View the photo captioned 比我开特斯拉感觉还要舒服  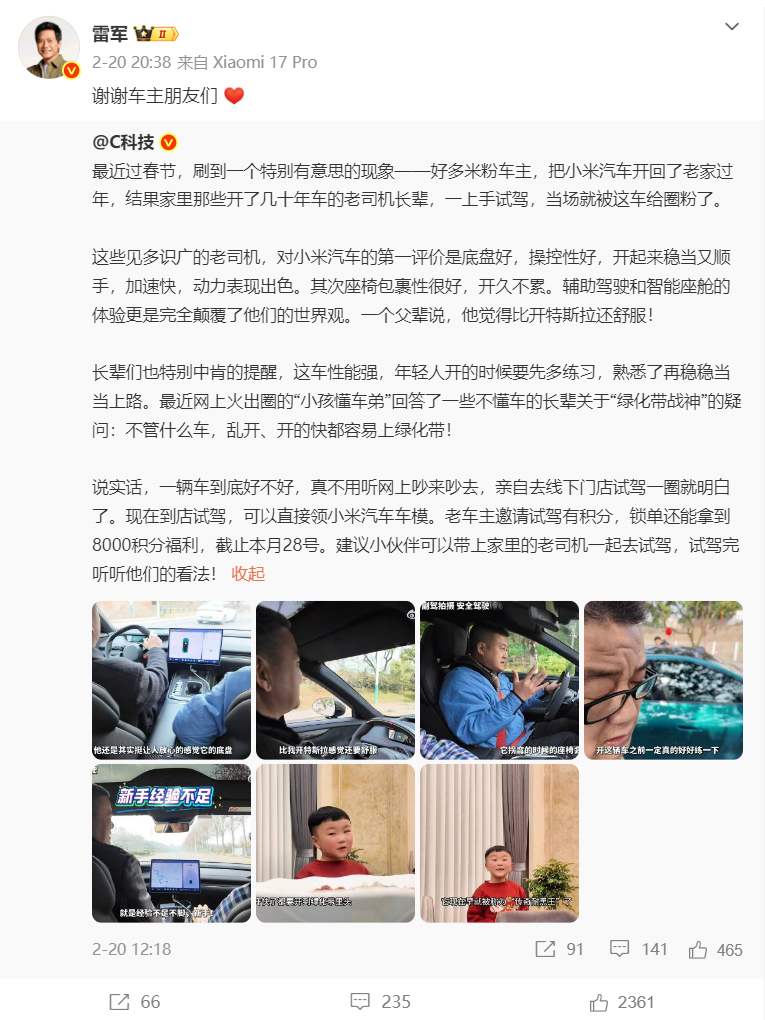tap(335, 680)
